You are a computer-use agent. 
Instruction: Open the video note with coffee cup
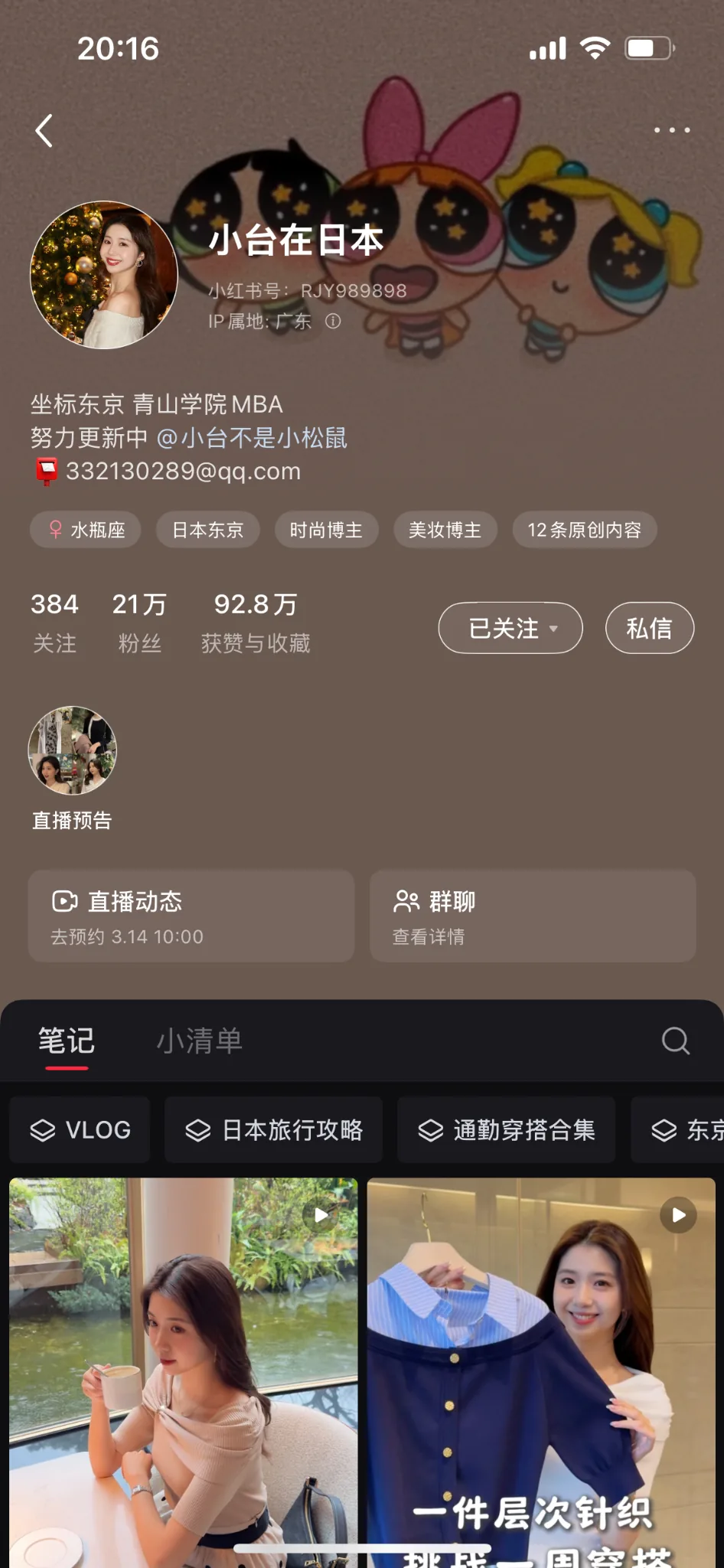click(183, 1370)
